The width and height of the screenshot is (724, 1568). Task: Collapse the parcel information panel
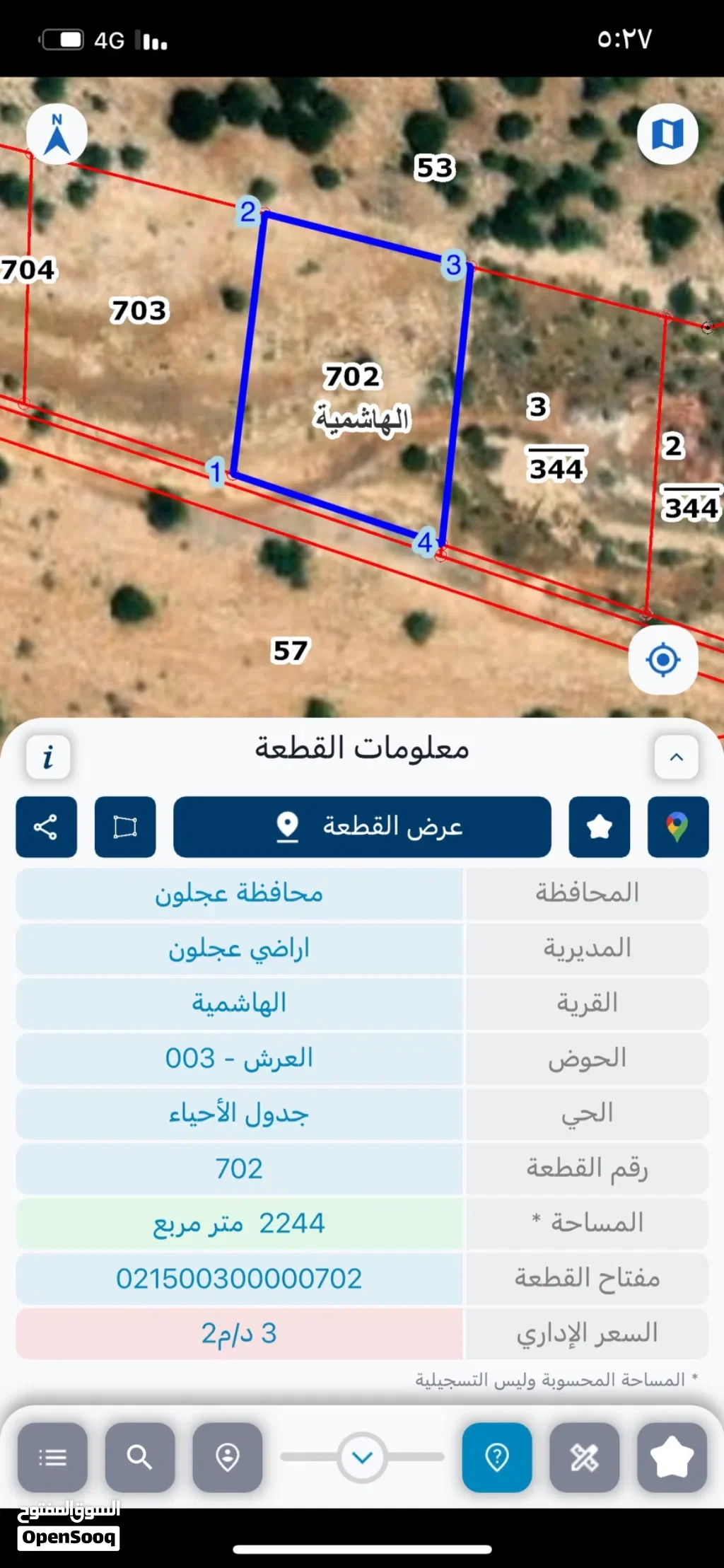tap(677, 757)
